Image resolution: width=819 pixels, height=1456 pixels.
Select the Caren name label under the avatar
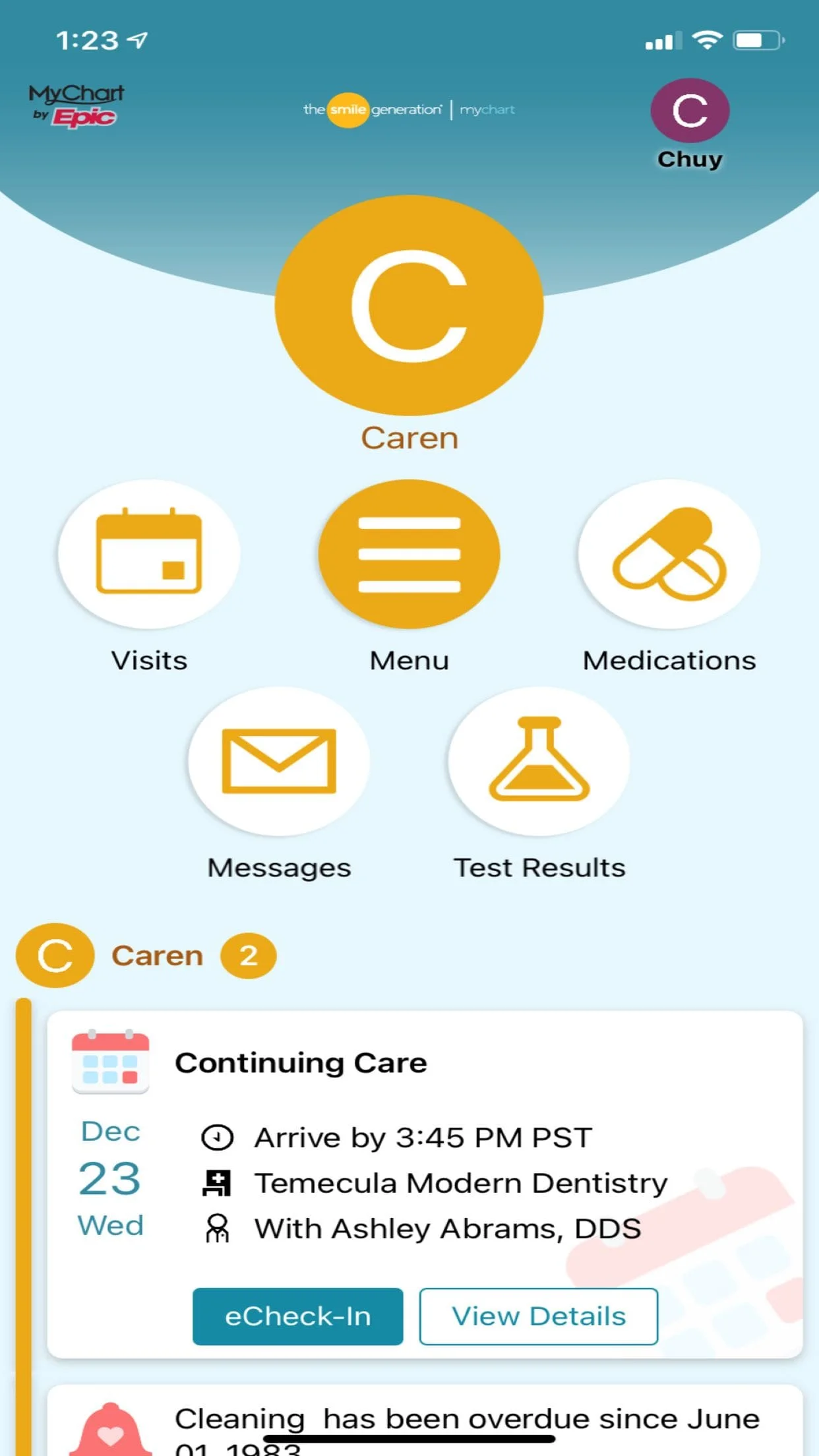[x=409, y=437]
